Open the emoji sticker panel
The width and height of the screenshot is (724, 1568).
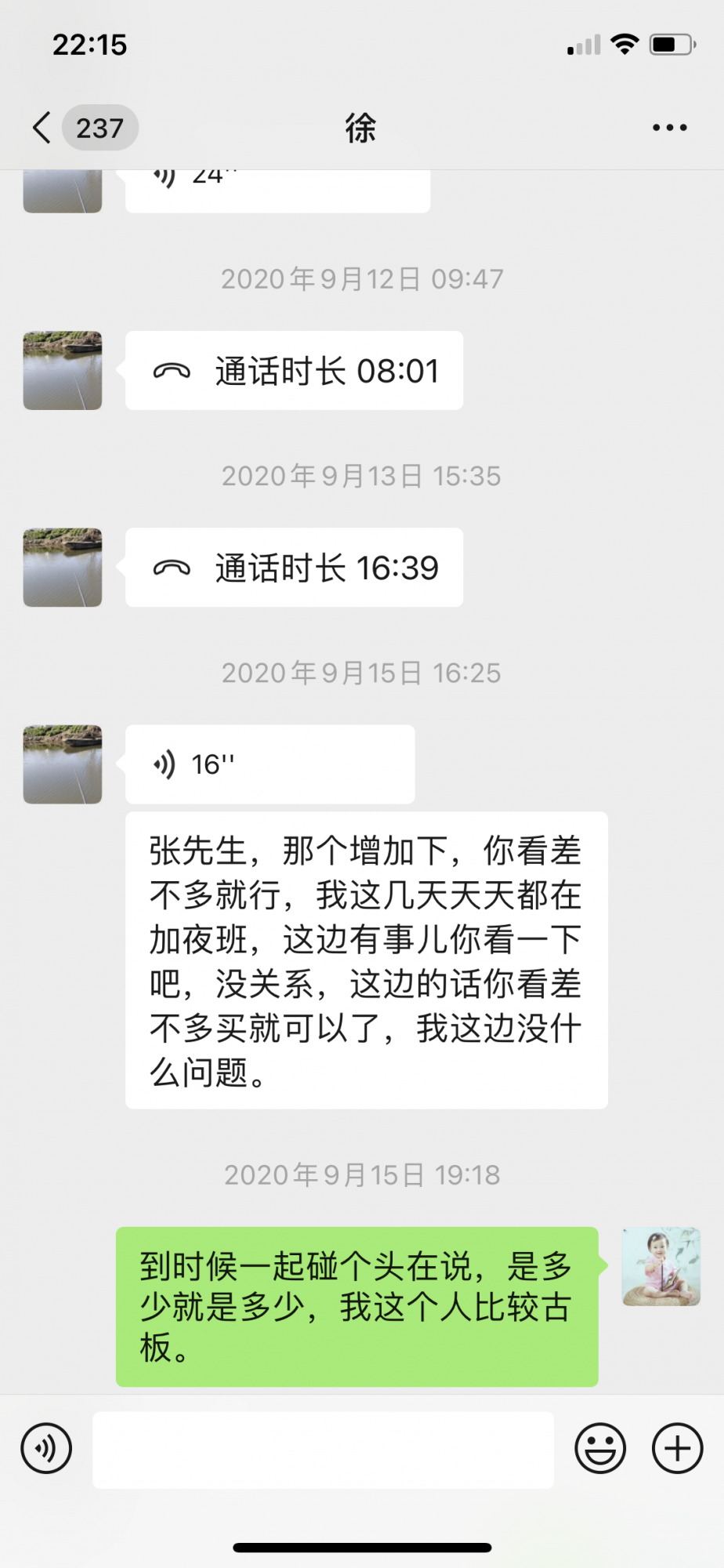coord(600,1448)
